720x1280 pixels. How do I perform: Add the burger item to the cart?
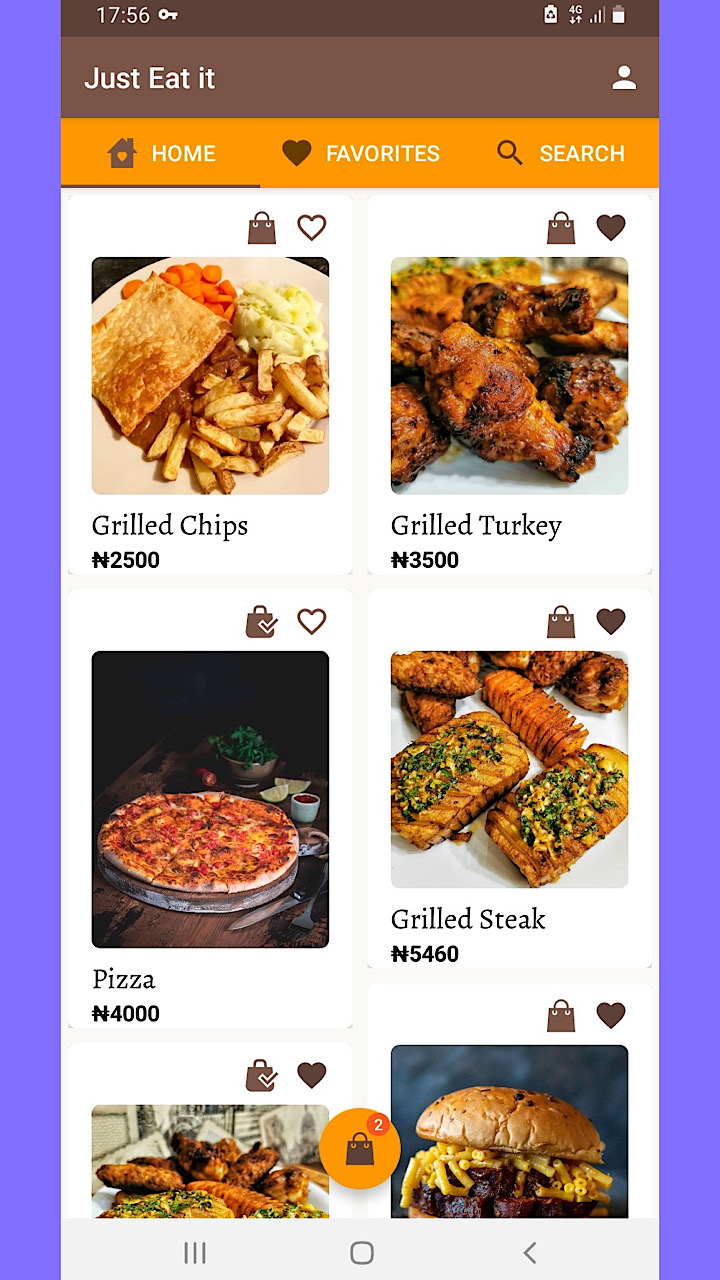click(561, 1016)
